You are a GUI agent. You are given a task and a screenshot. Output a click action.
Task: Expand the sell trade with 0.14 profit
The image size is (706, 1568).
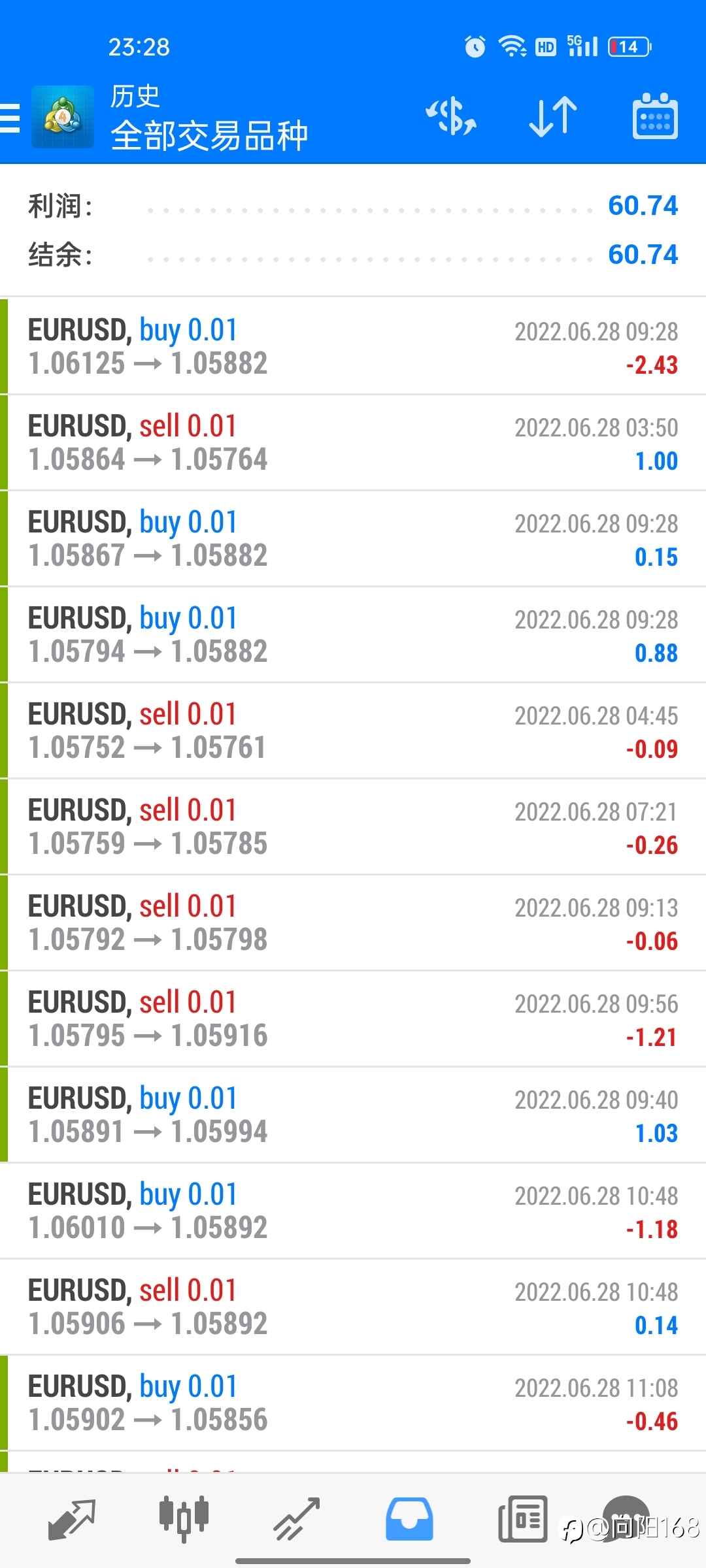tap(353, 1307)
